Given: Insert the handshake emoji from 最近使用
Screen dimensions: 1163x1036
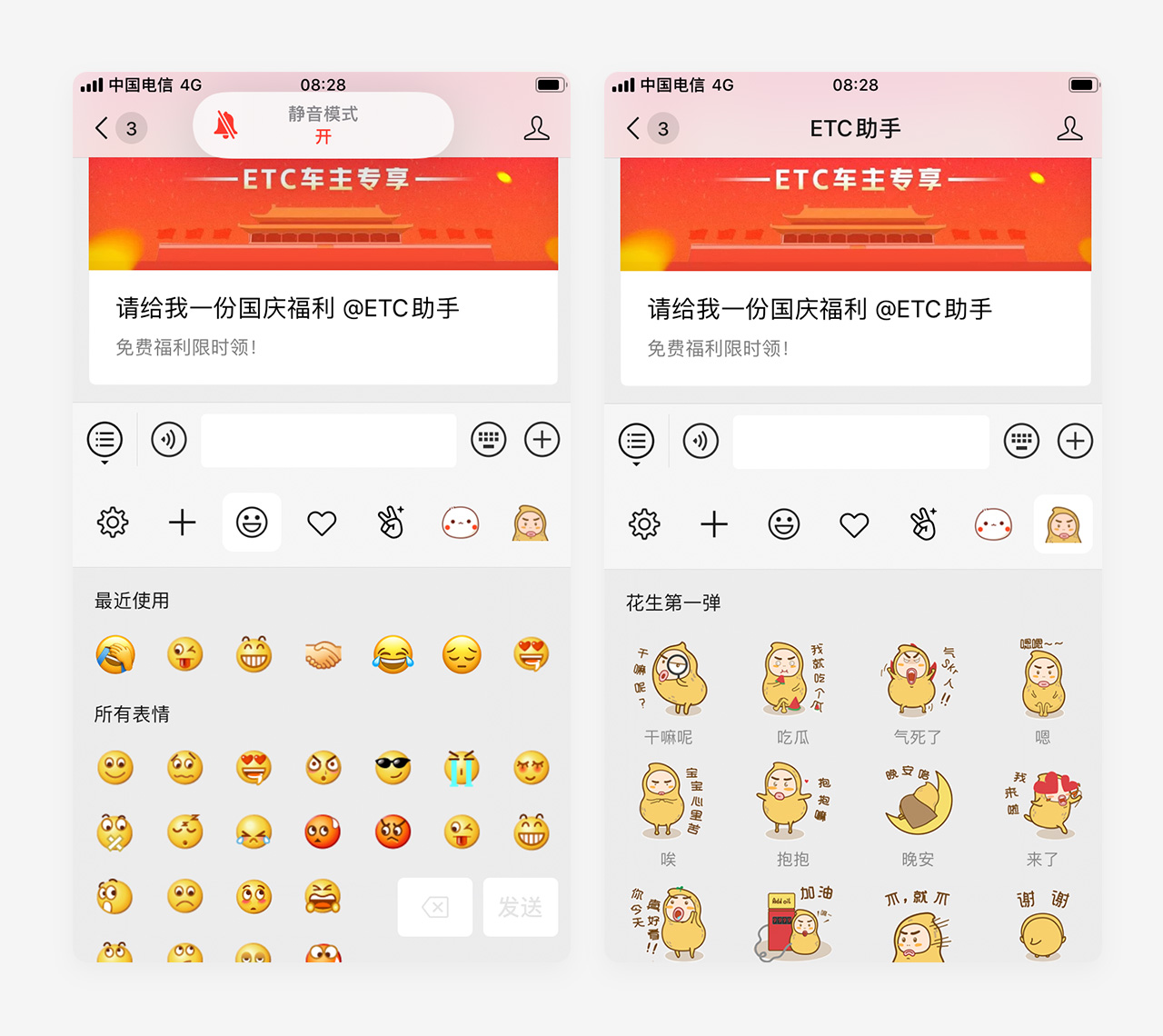Looking at the screenshot, I should (323, 654).
